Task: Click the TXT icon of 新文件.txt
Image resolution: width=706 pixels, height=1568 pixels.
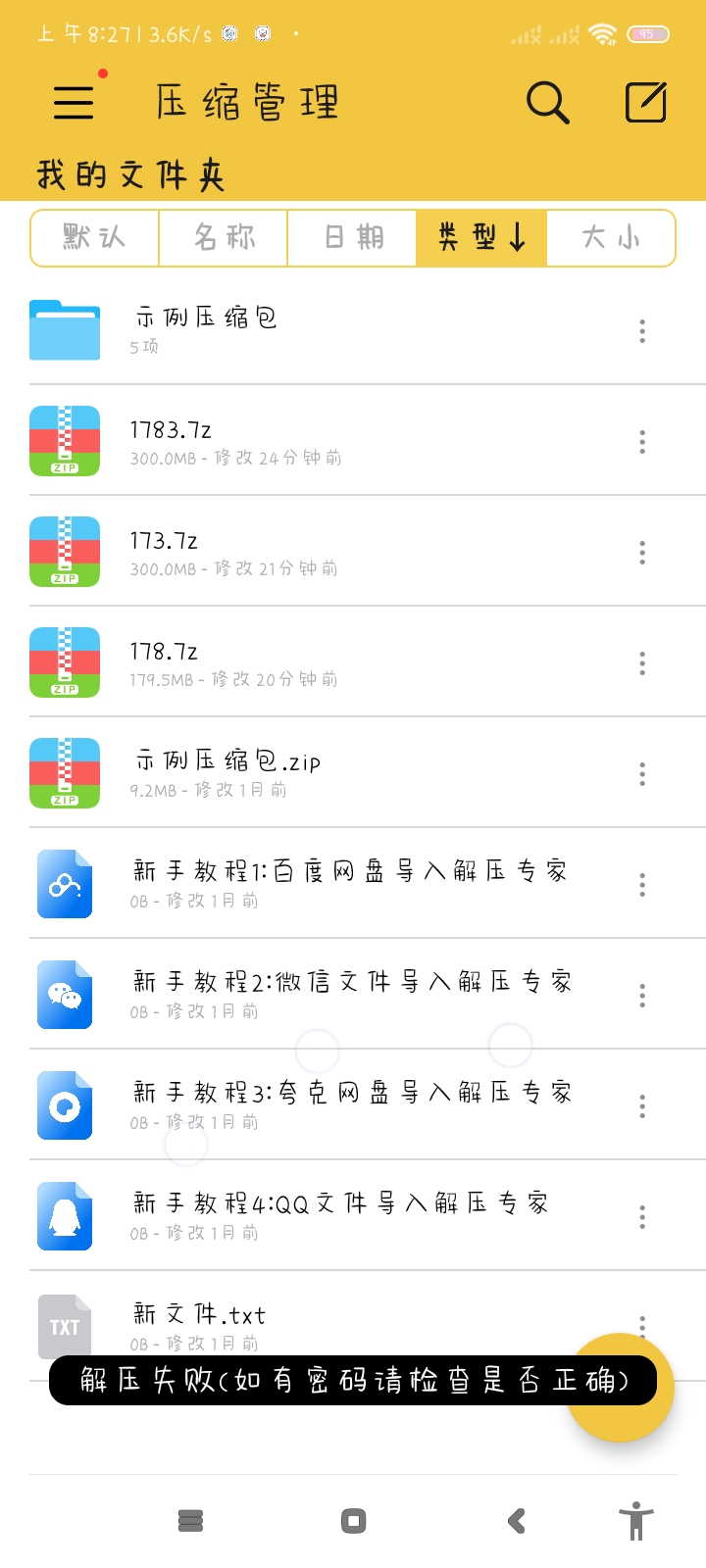Action: pyautogui.click(x=65, y=1326)
